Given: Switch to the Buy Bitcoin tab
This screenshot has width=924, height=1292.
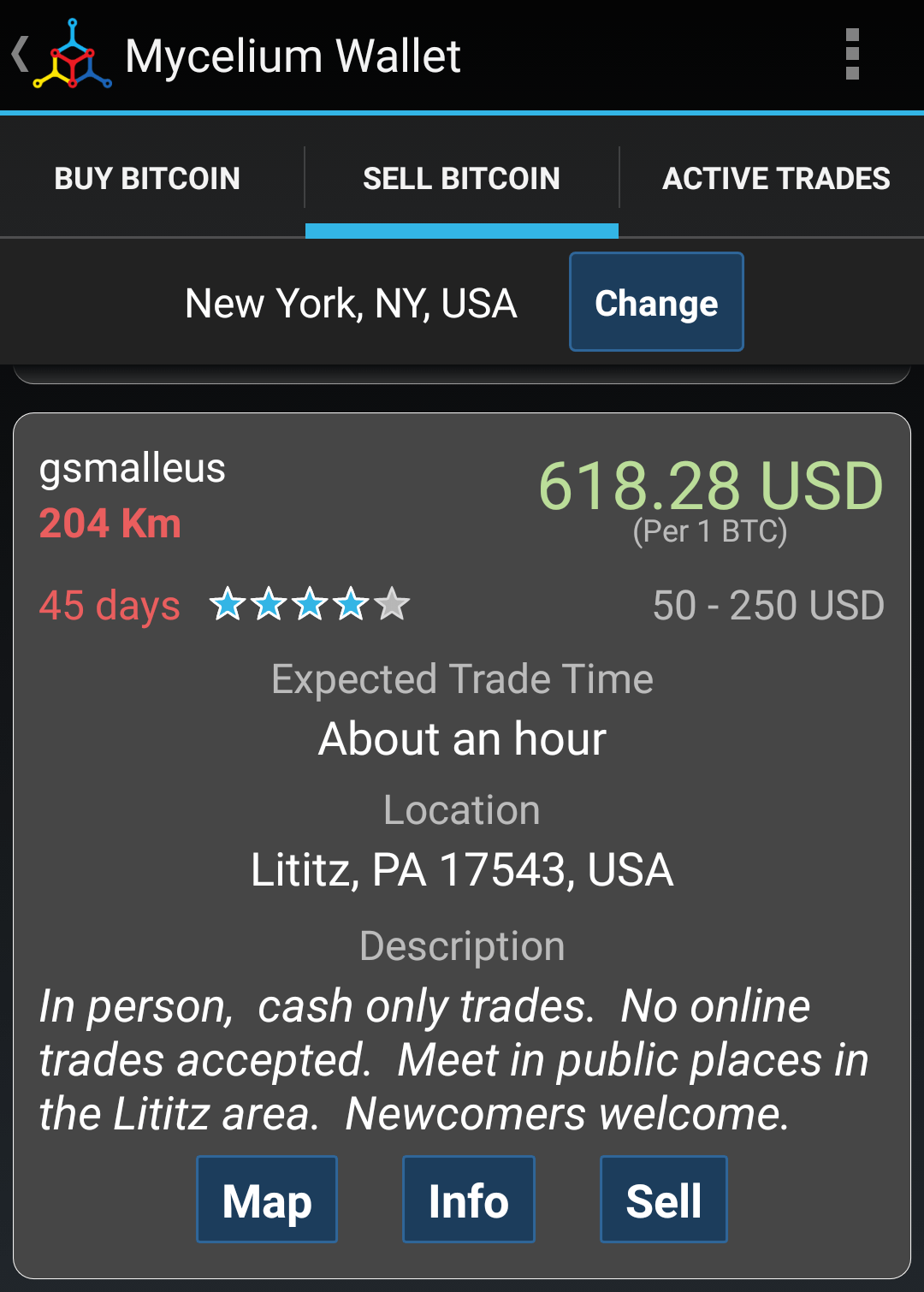Looking at the screenshot, I should (147, 179).
